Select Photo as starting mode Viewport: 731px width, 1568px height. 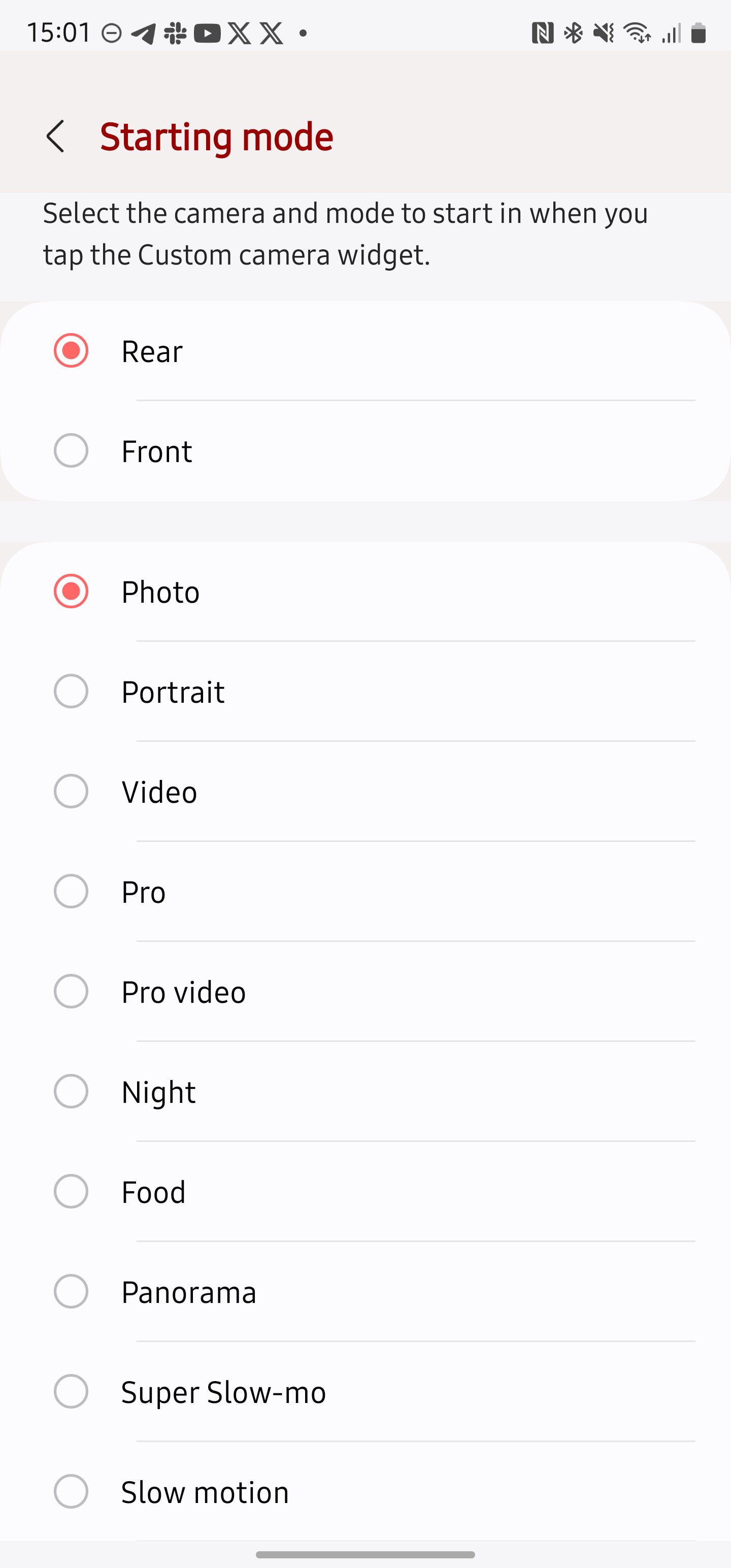point(365,591)
